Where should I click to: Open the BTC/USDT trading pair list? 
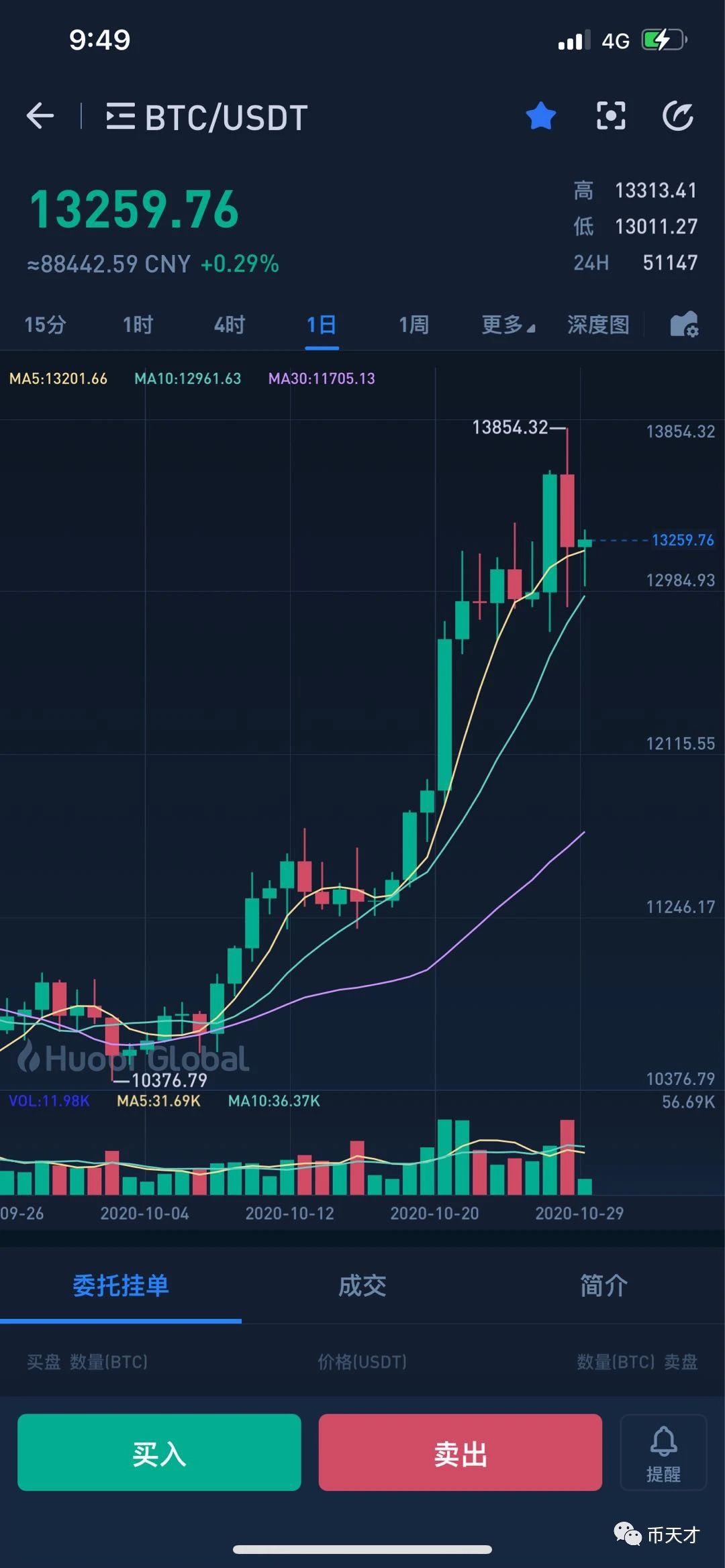click(207, 117)
